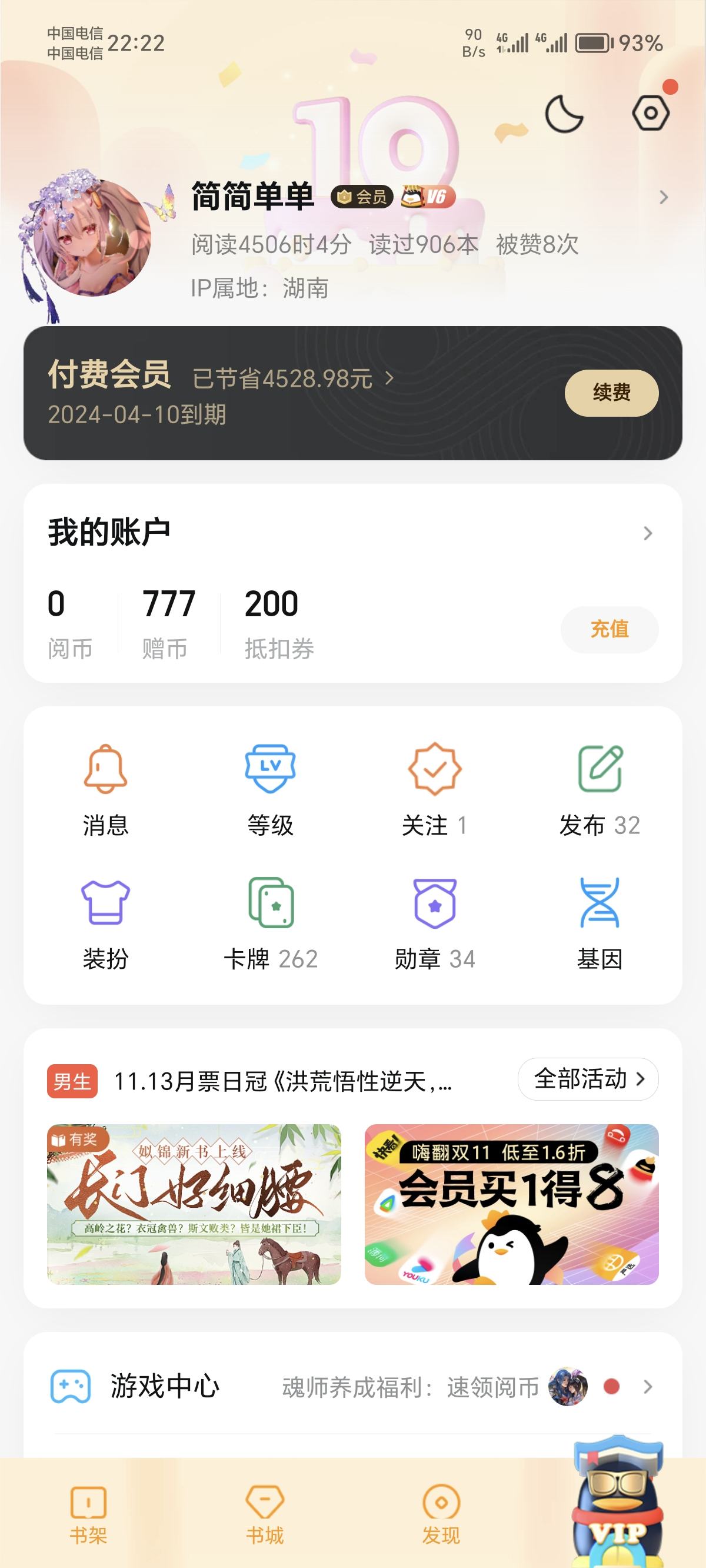Open 我的账户 account details
Image resolution: width=706 pixels, height=1568 pixels.
tap(352, 533)
